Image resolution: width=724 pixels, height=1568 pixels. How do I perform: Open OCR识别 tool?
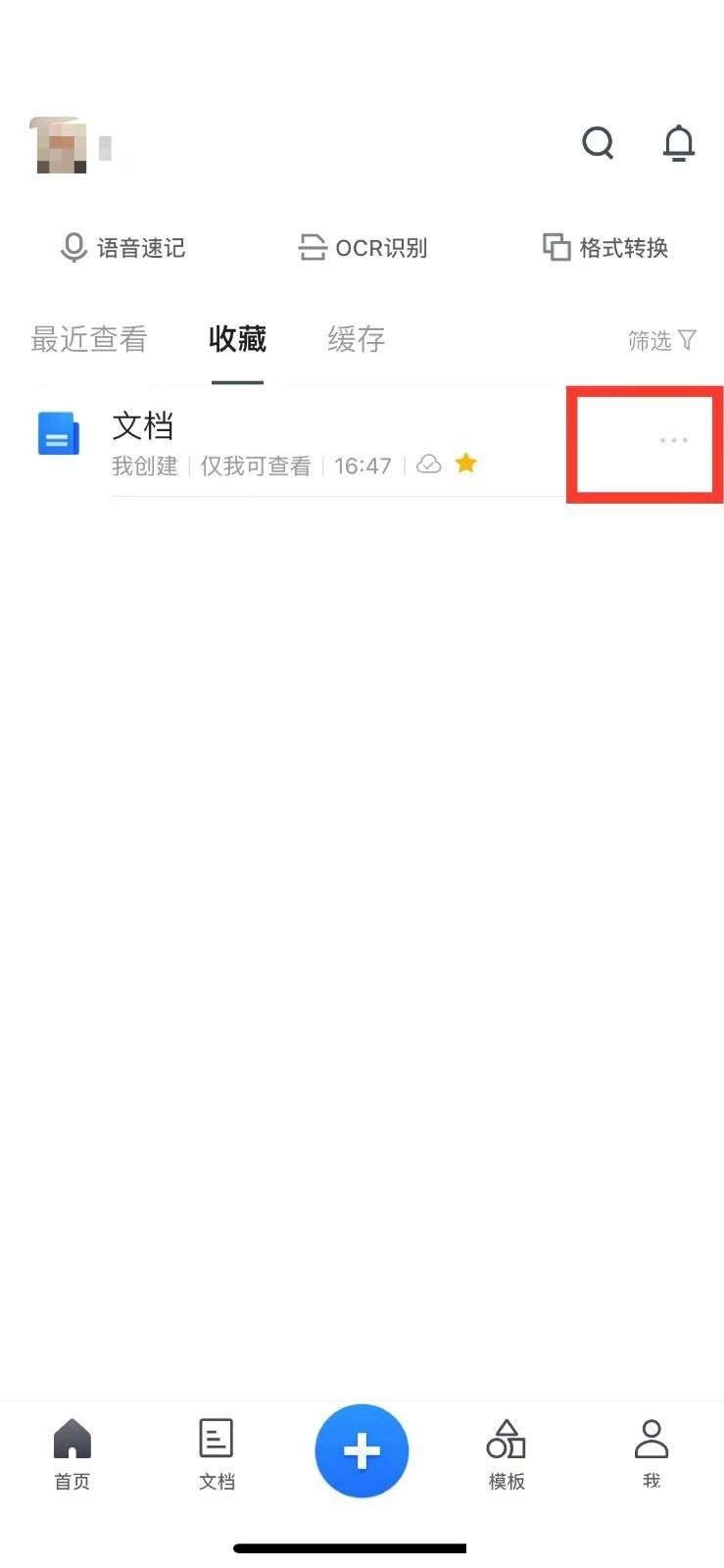(362, 248)
